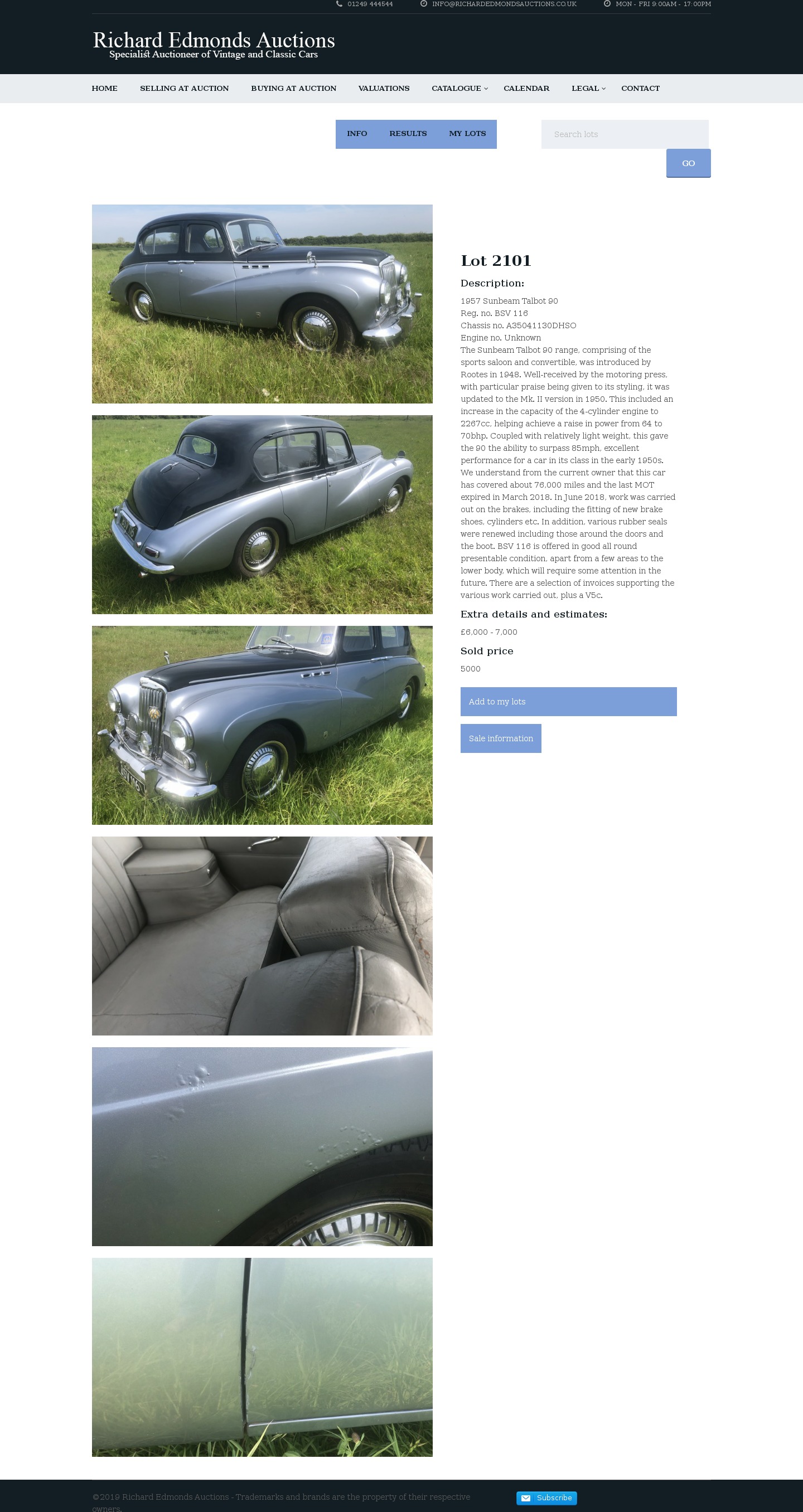Call the phone number 01249 444544
Image resolution: width=803 pixels, height=1512 pixels.
(x=370, y=4)
